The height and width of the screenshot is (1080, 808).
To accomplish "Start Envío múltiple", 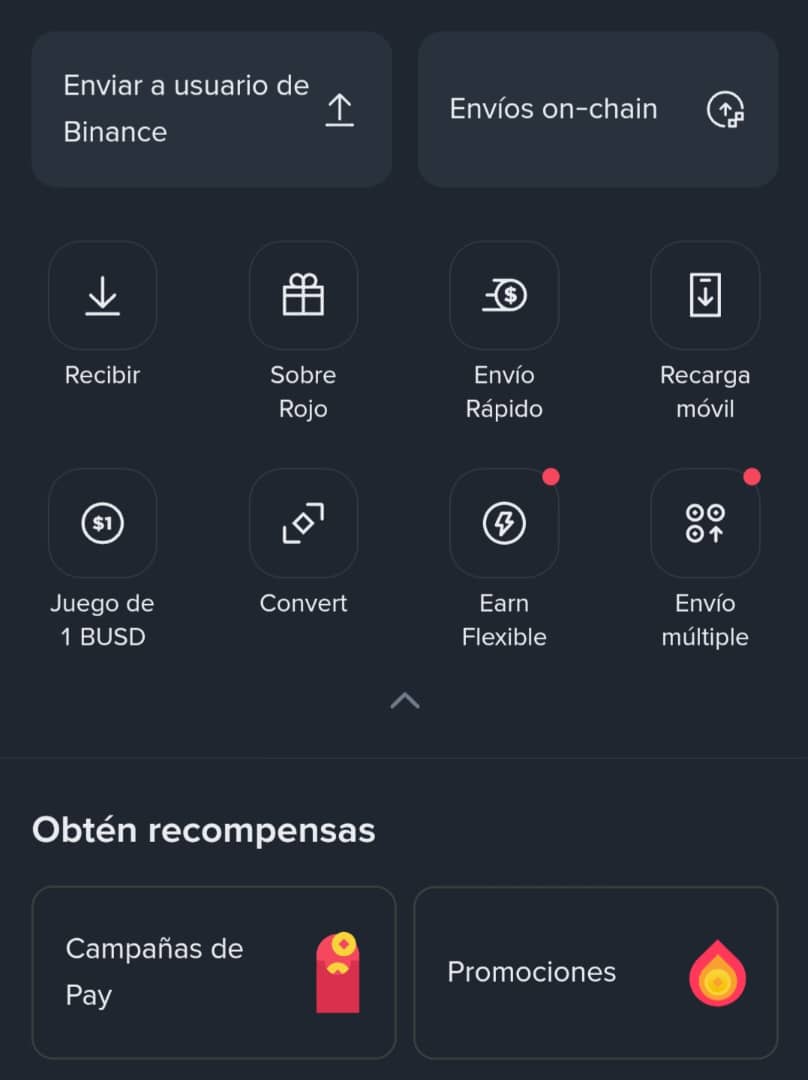I will click(x=705, y=523).
